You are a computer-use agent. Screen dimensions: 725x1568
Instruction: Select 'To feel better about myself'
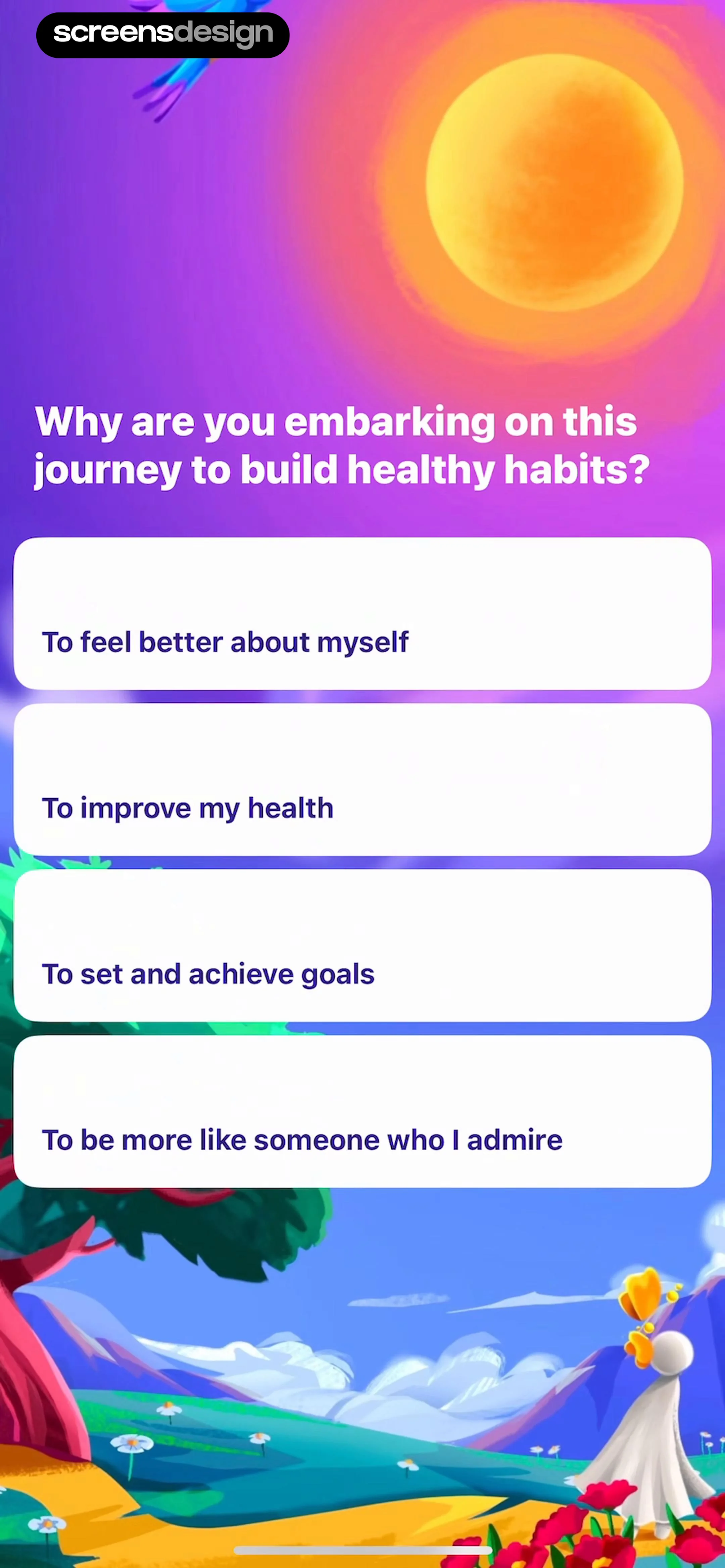pyautogui.click(x=362, y=613)
